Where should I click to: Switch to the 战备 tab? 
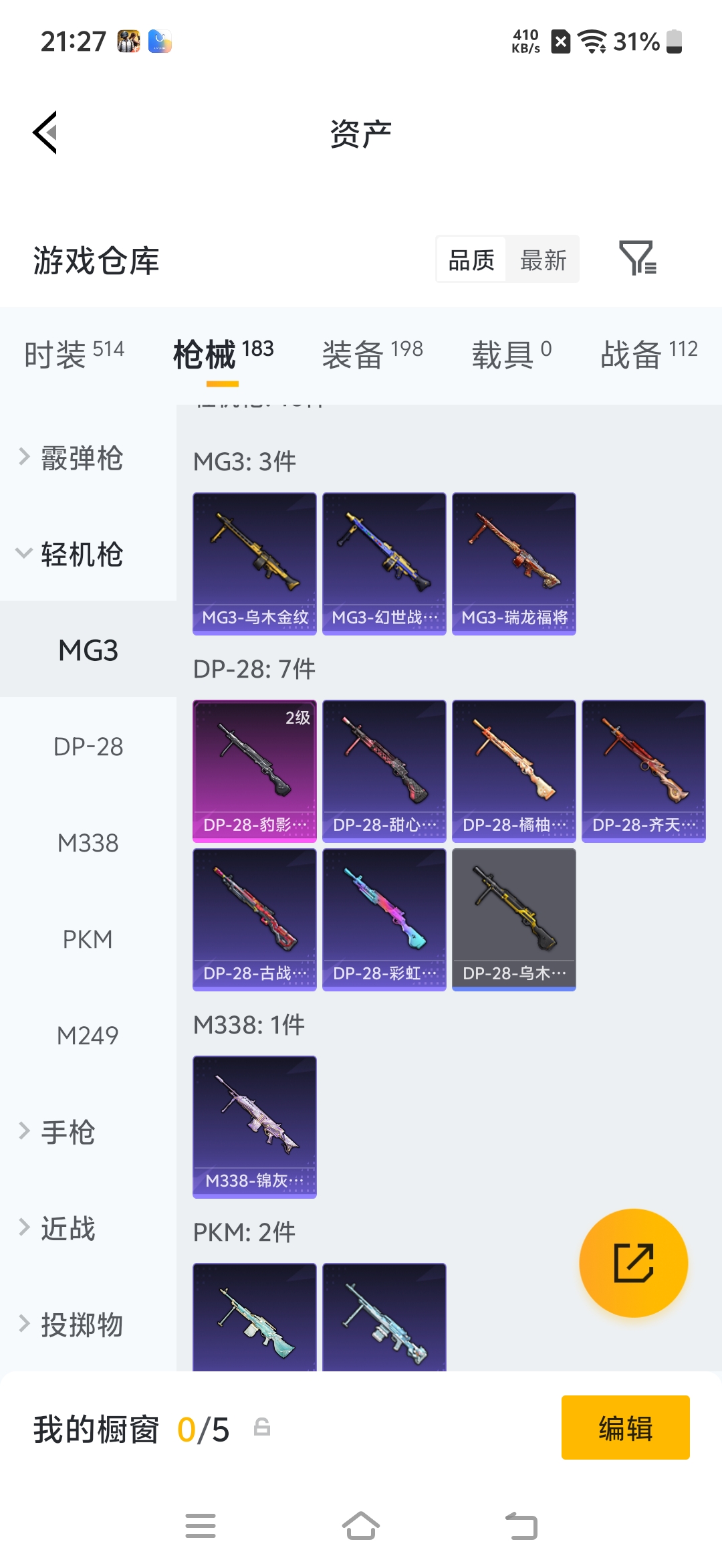point(648,353)
